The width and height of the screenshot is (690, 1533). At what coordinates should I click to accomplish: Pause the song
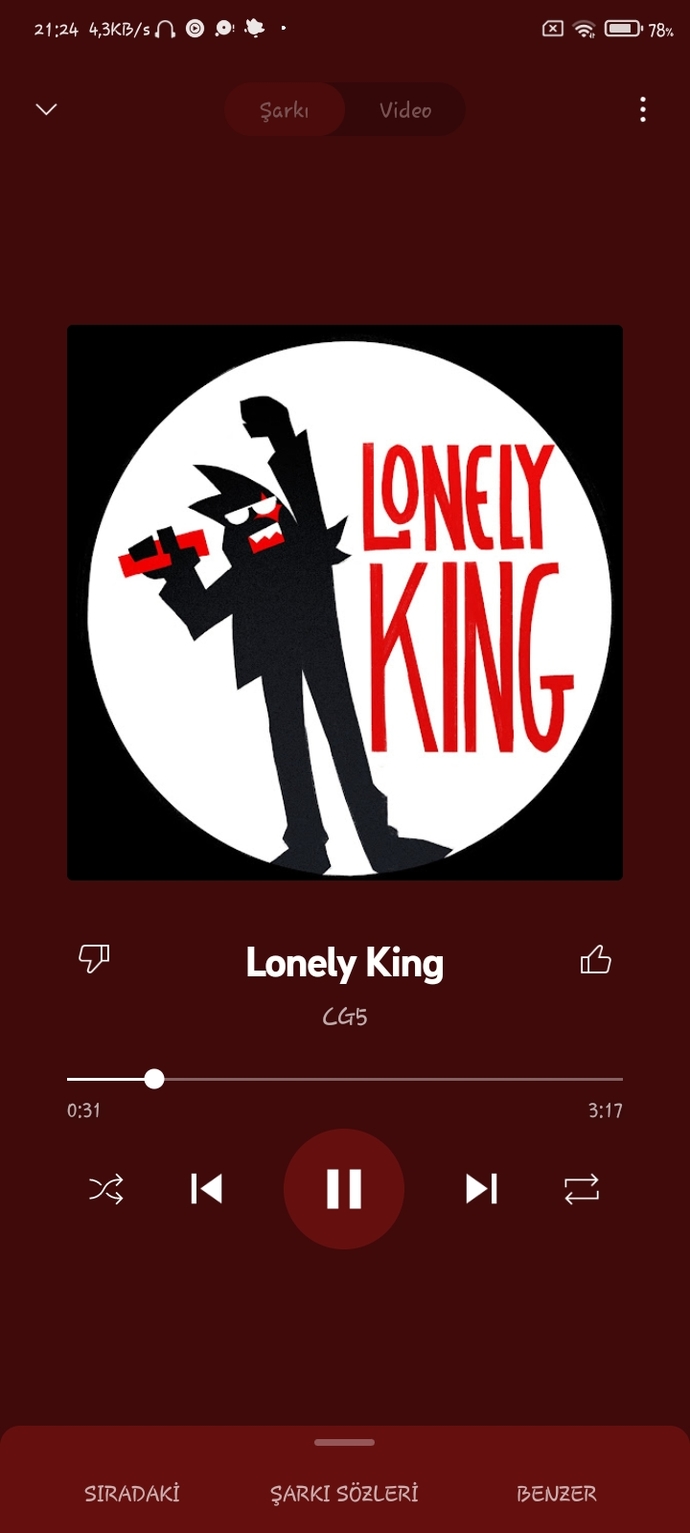point(344,1189)
